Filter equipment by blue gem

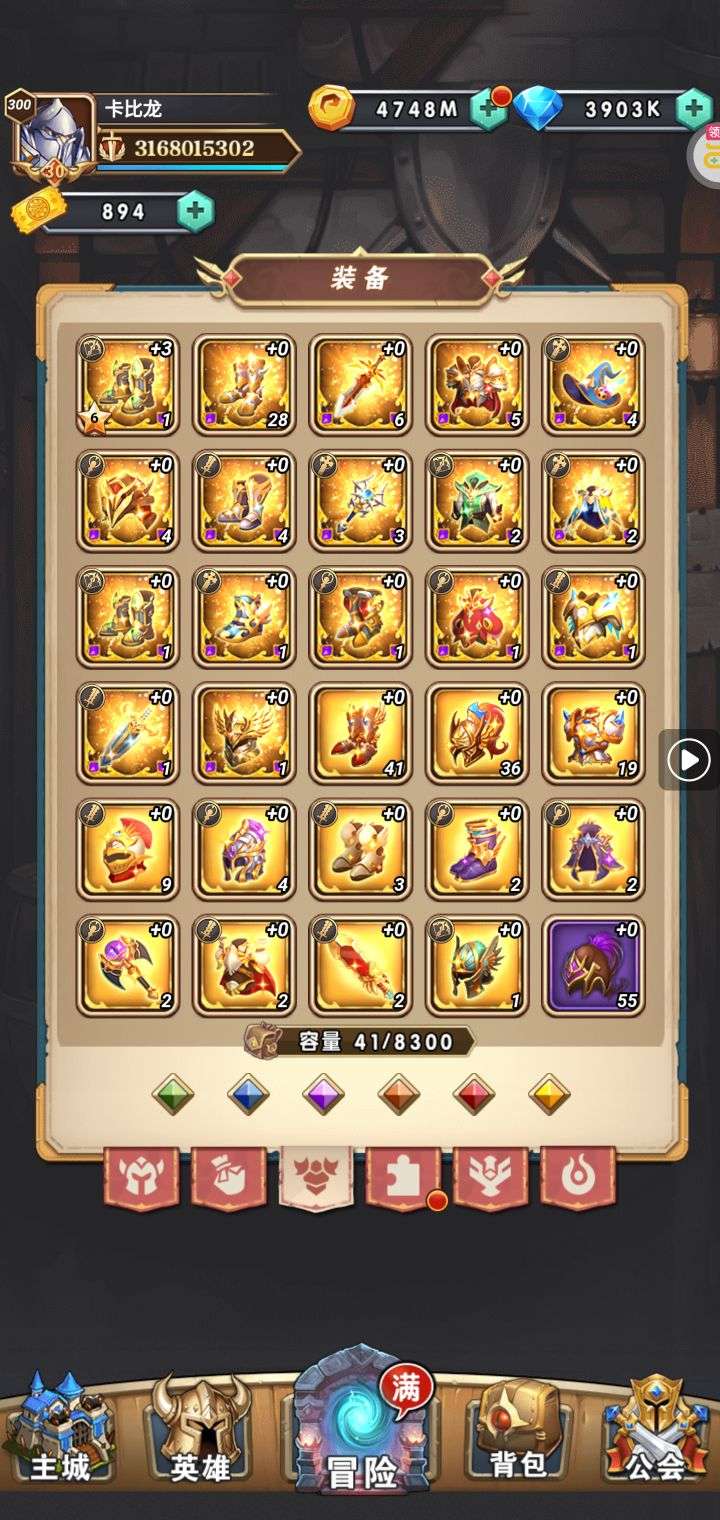(x=248, y=1095)
